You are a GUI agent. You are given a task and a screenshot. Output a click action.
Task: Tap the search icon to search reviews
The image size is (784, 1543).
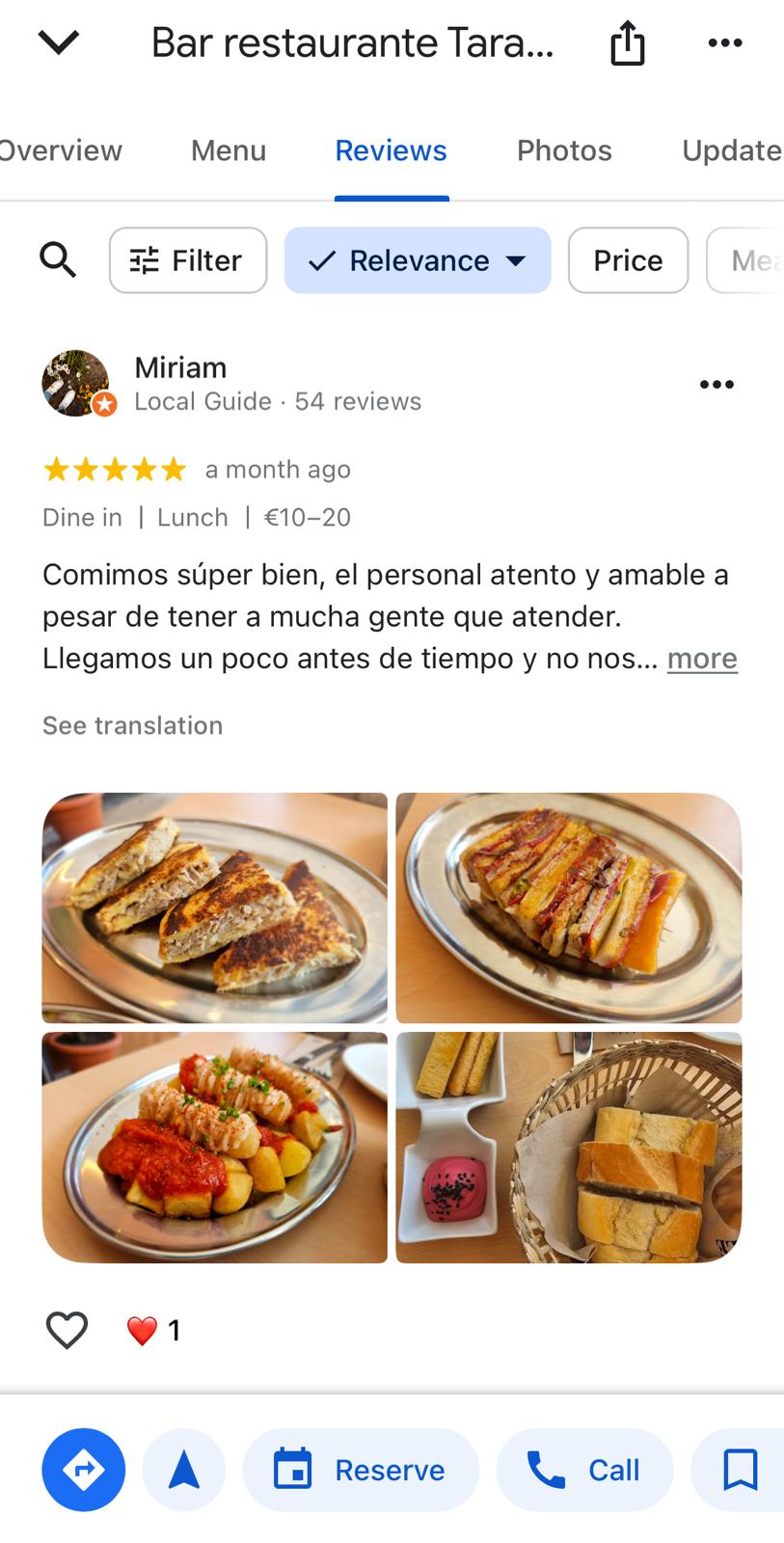click(x=58, y=260)
